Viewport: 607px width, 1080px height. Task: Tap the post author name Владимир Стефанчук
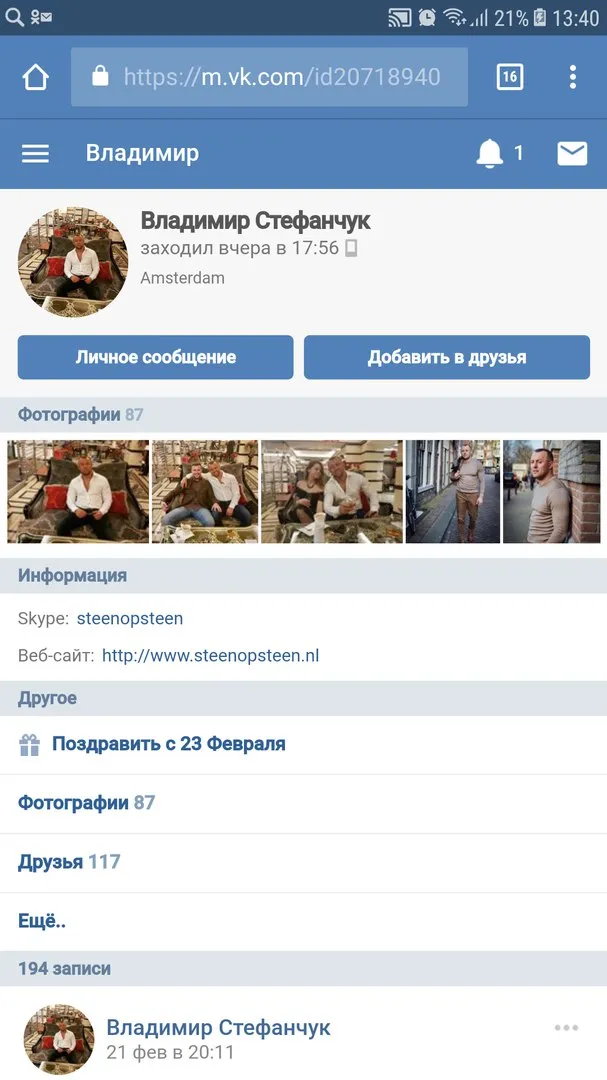[x=218, y=1028]
